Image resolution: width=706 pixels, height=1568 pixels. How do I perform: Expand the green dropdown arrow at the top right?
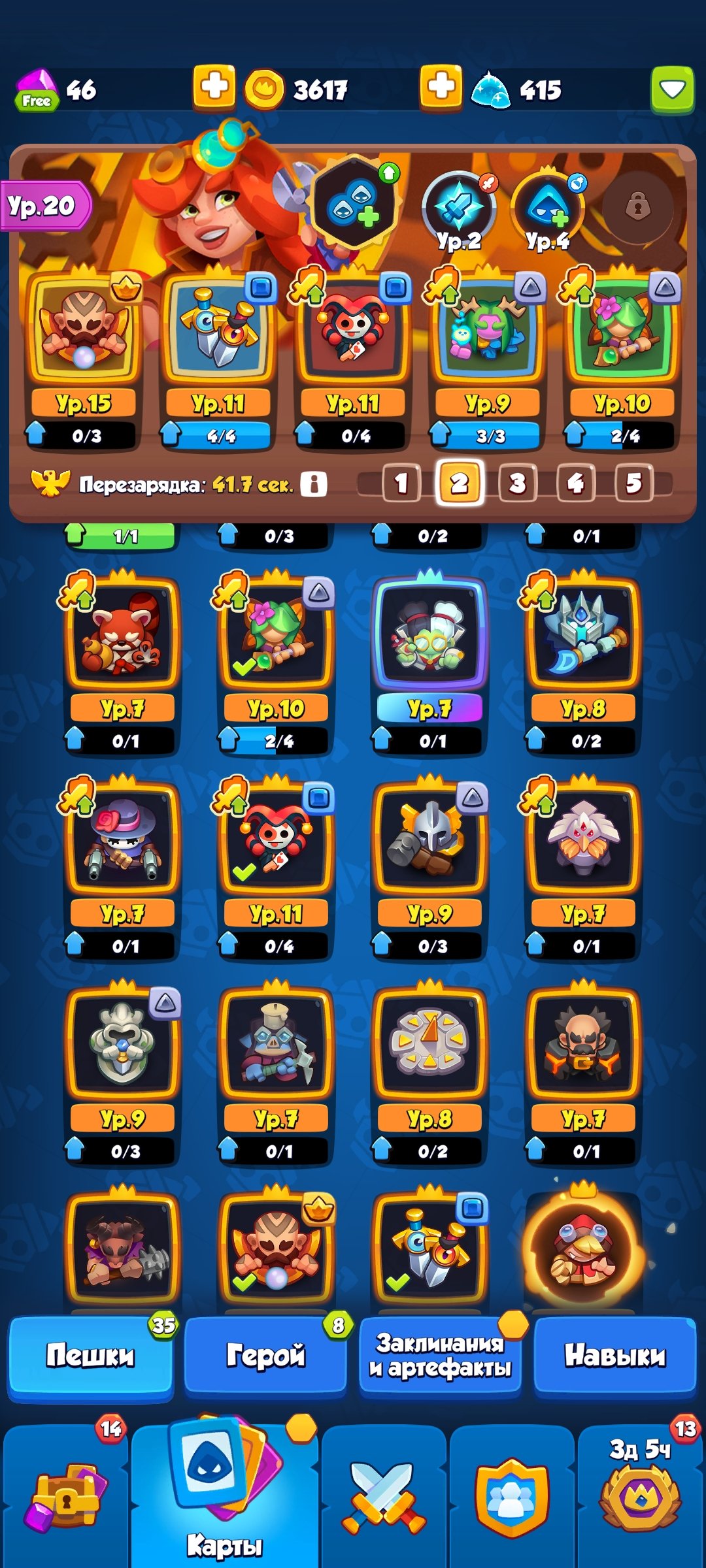click(672, 89)
